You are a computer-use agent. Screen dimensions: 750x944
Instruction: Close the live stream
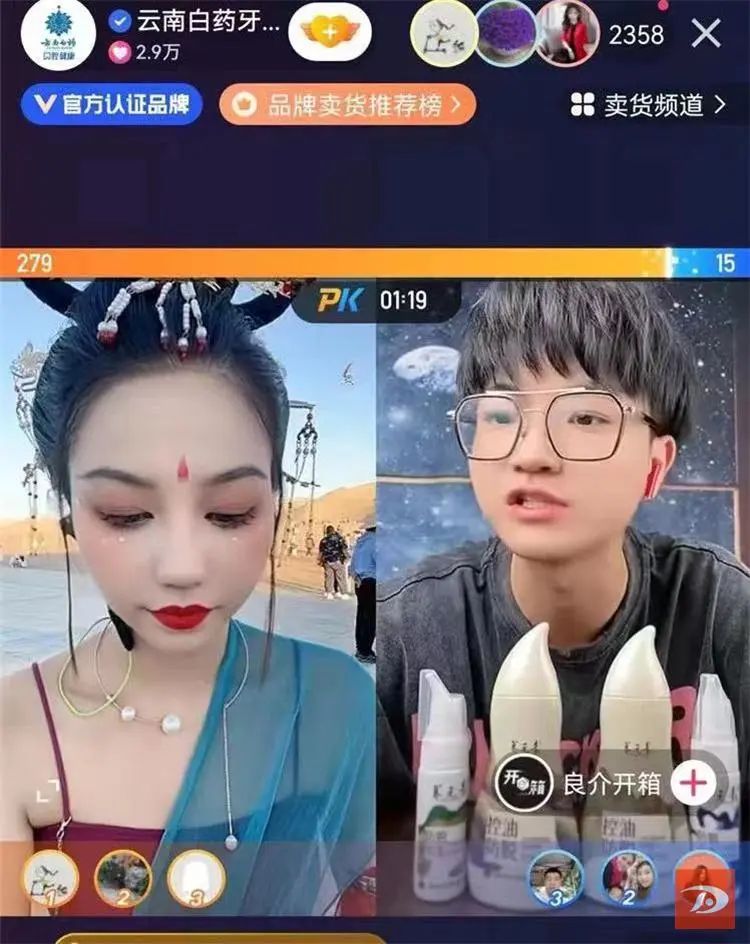706,34
